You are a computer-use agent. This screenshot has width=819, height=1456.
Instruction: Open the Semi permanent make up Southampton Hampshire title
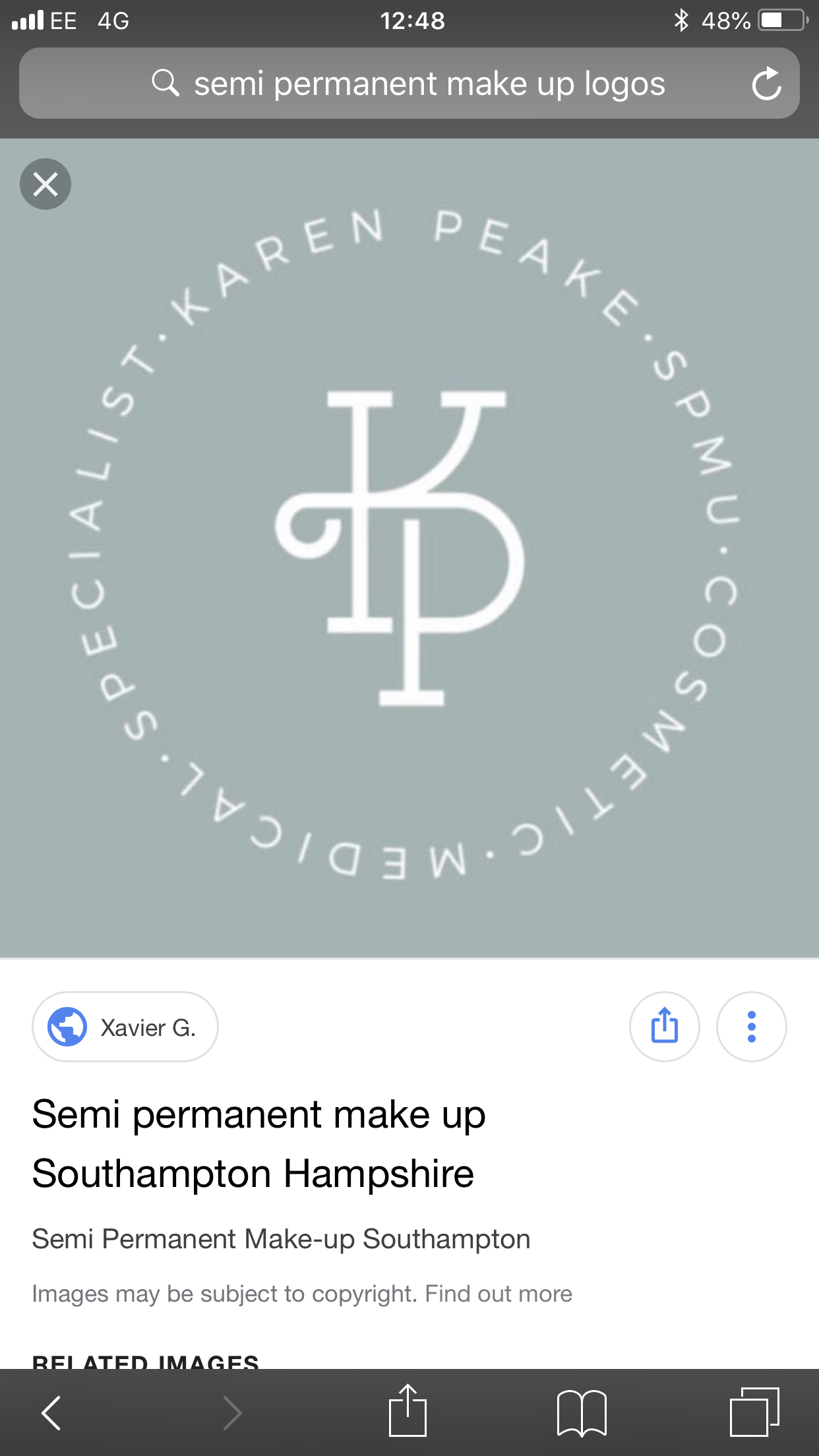[258, 1143]
